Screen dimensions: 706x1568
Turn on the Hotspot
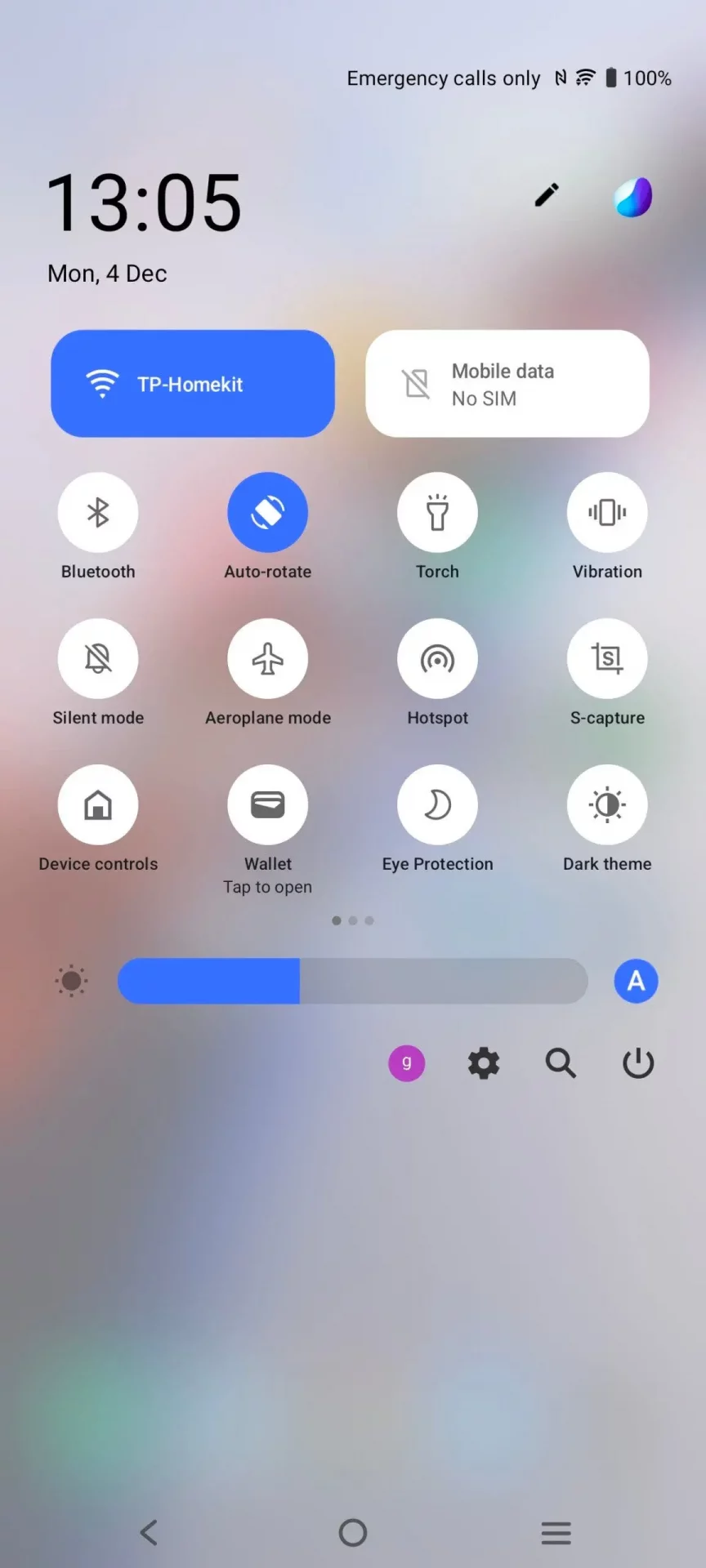coord(438,659)
